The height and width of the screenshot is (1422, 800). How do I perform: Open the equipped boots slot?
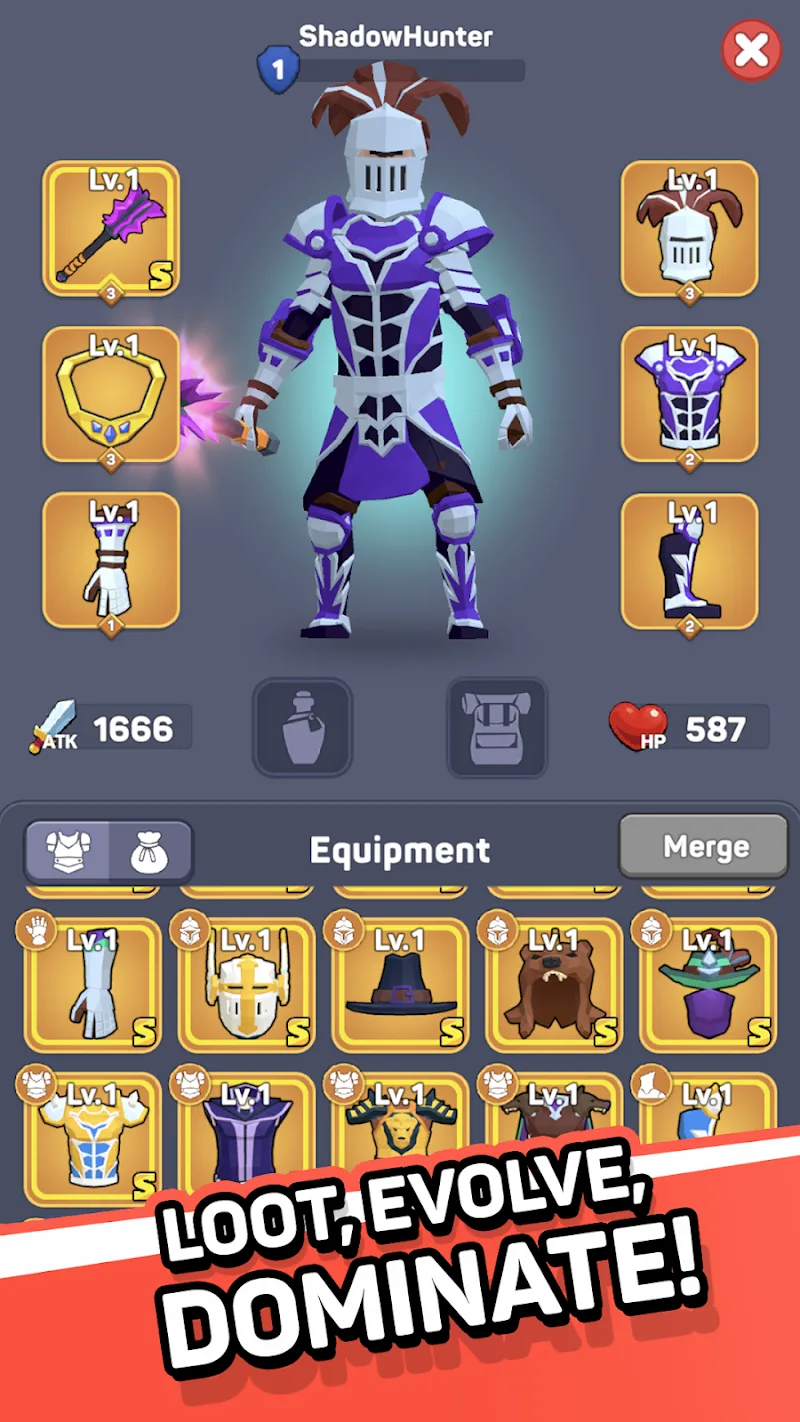coord(689,560)
